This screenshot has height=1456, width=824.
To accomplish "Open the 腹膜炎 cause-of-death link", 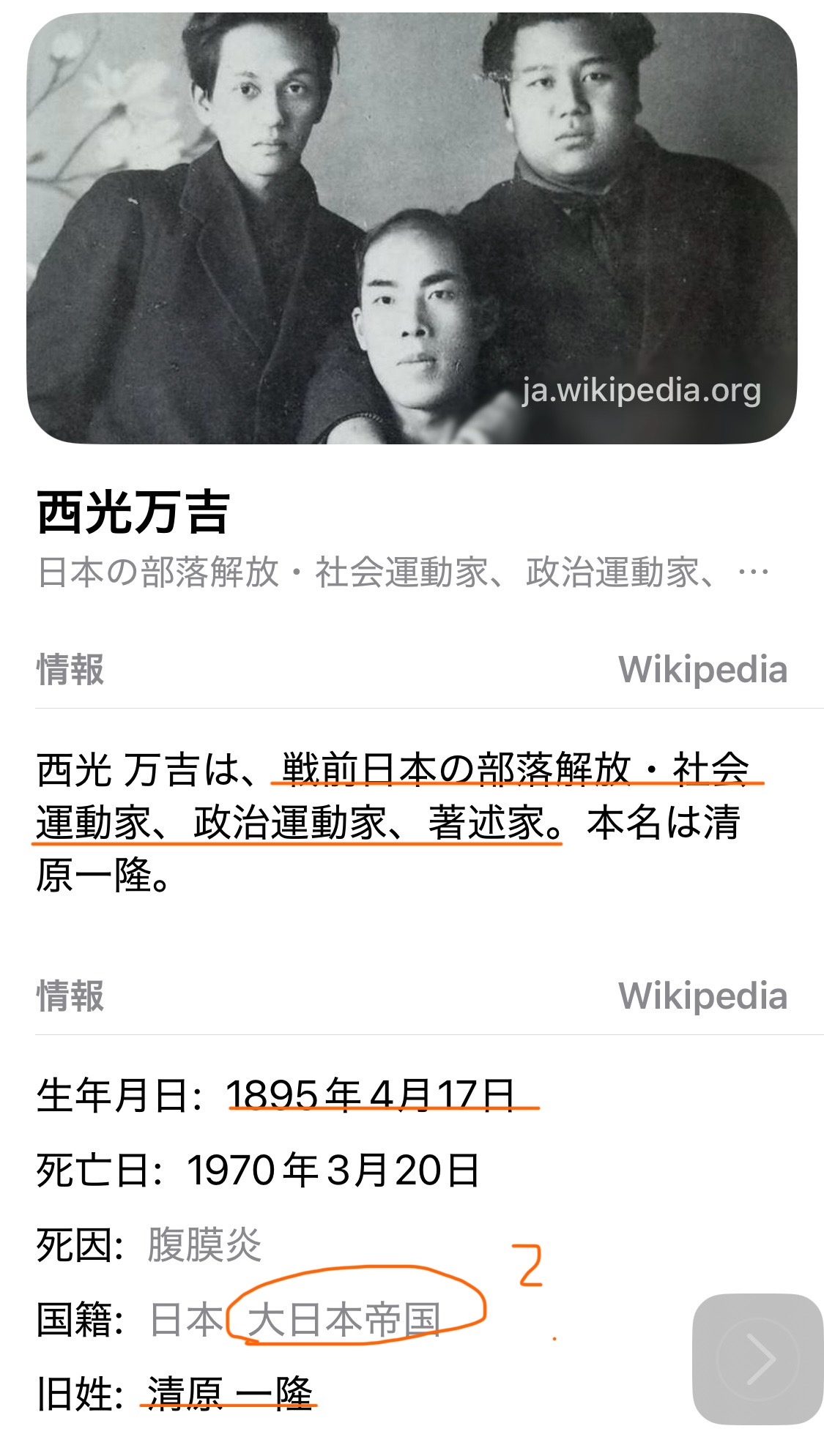I will tap(204, 1244).
